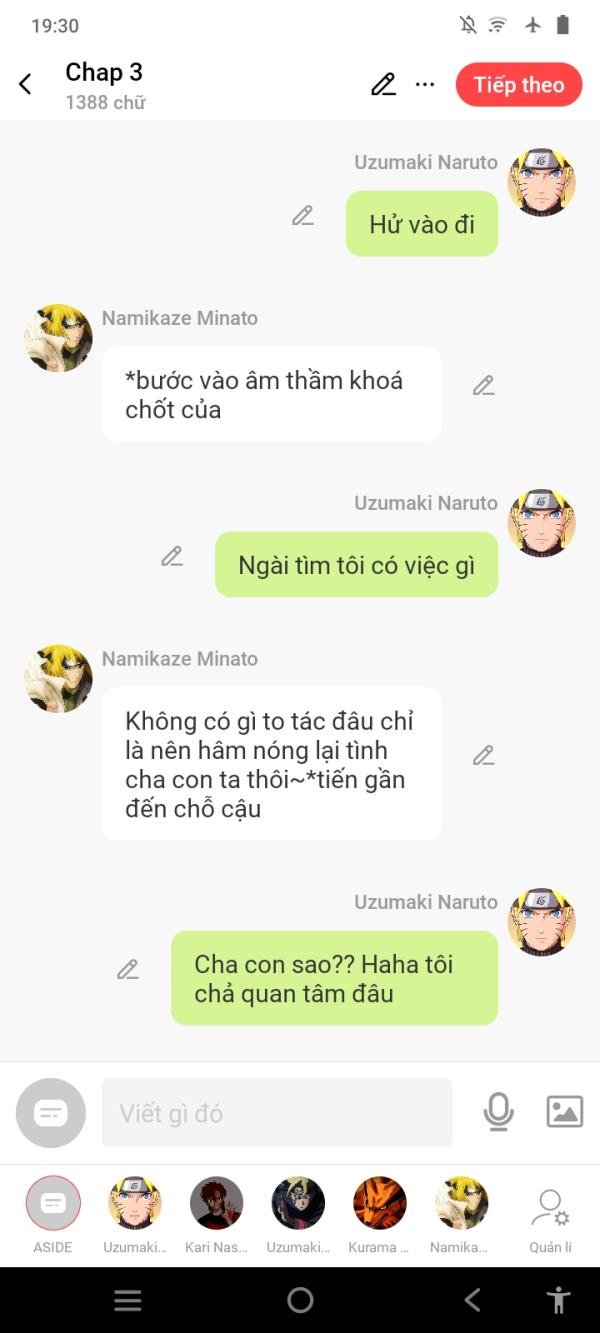Choose Kari Nas... character as speaker

coord(216,1203)
